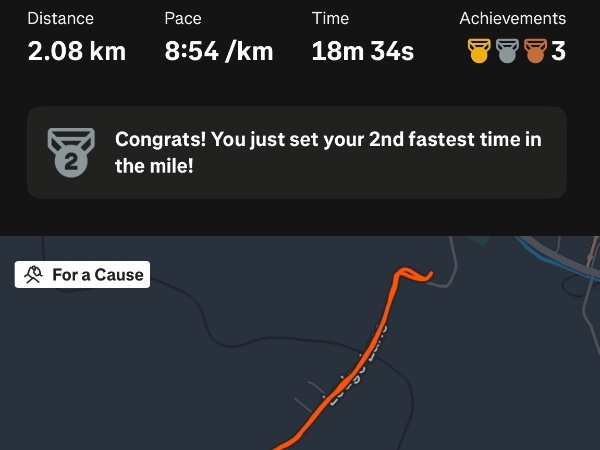
Task: Open the 2nd fastest mile congrats card
Action: 297,153
